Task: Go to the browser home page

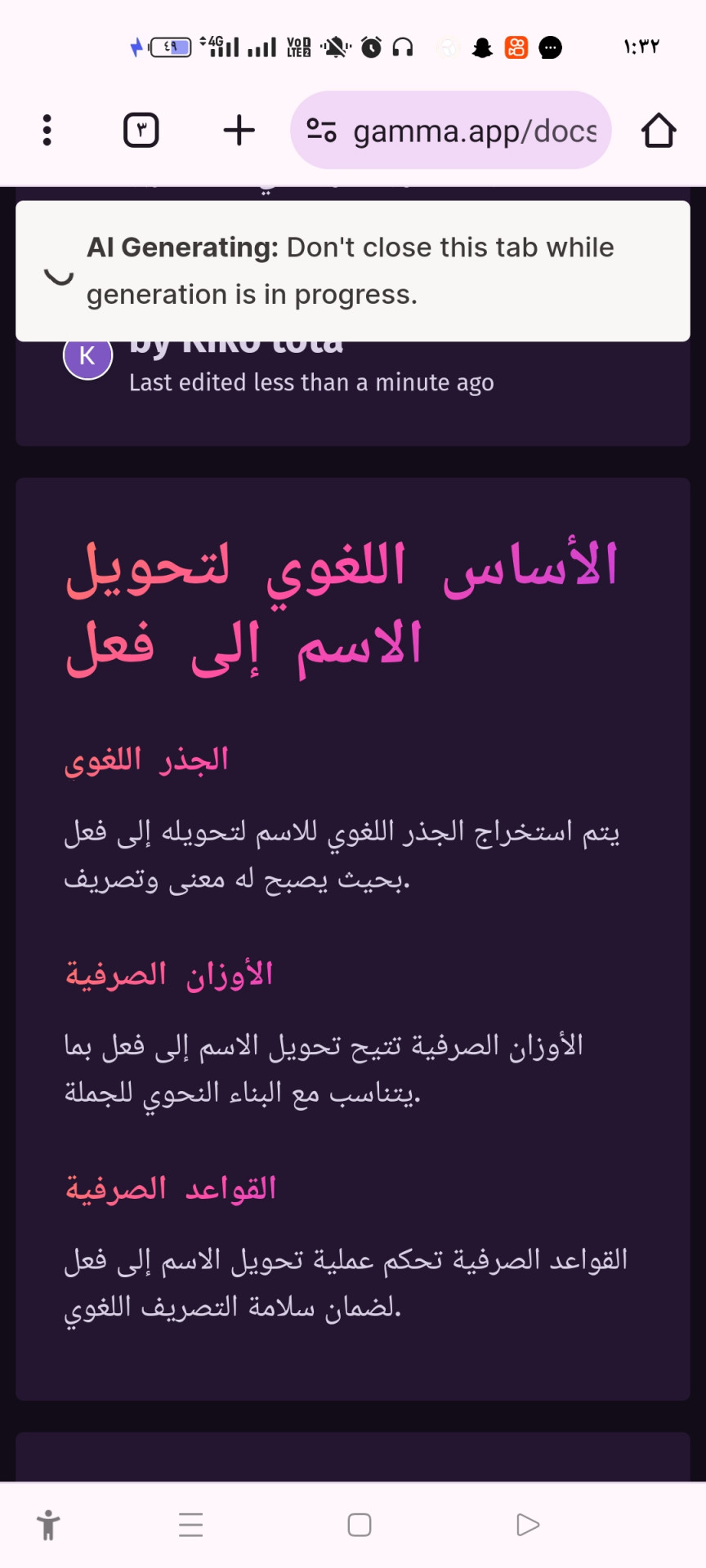Action: coord(658,130)
